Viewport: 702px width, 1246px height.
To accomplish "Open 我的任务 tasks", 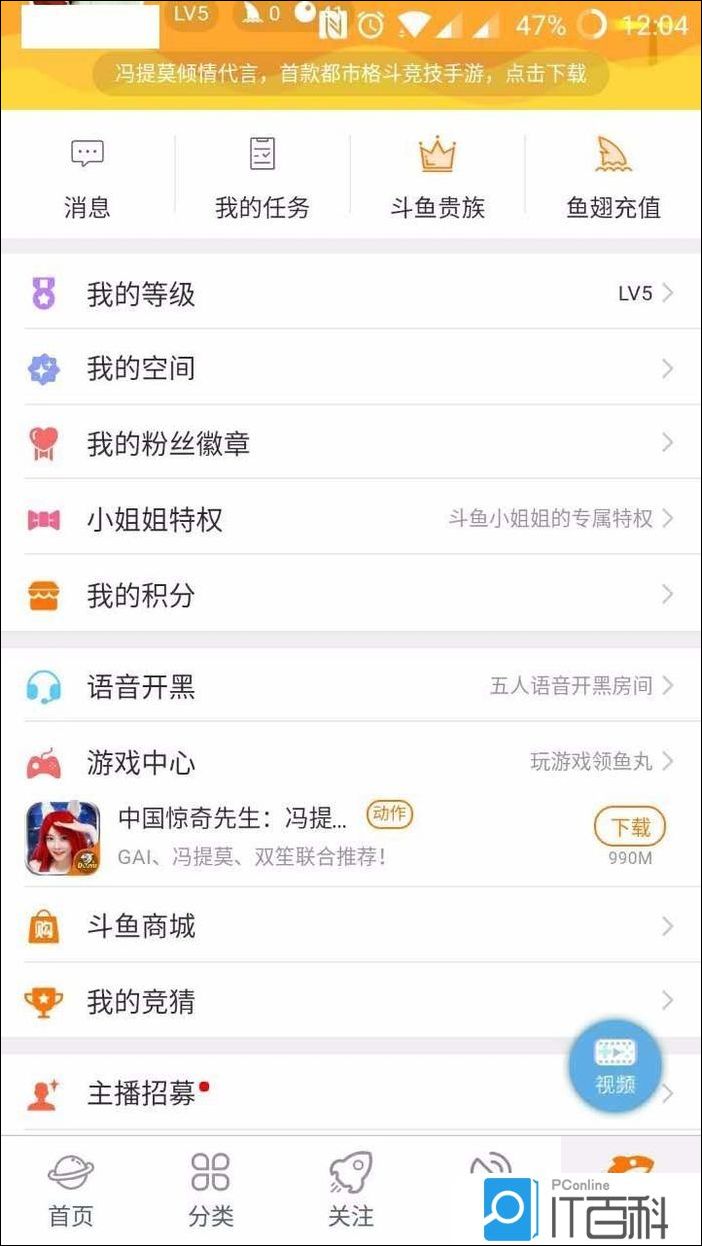I will pyautogui.click(x=262, y=178).
